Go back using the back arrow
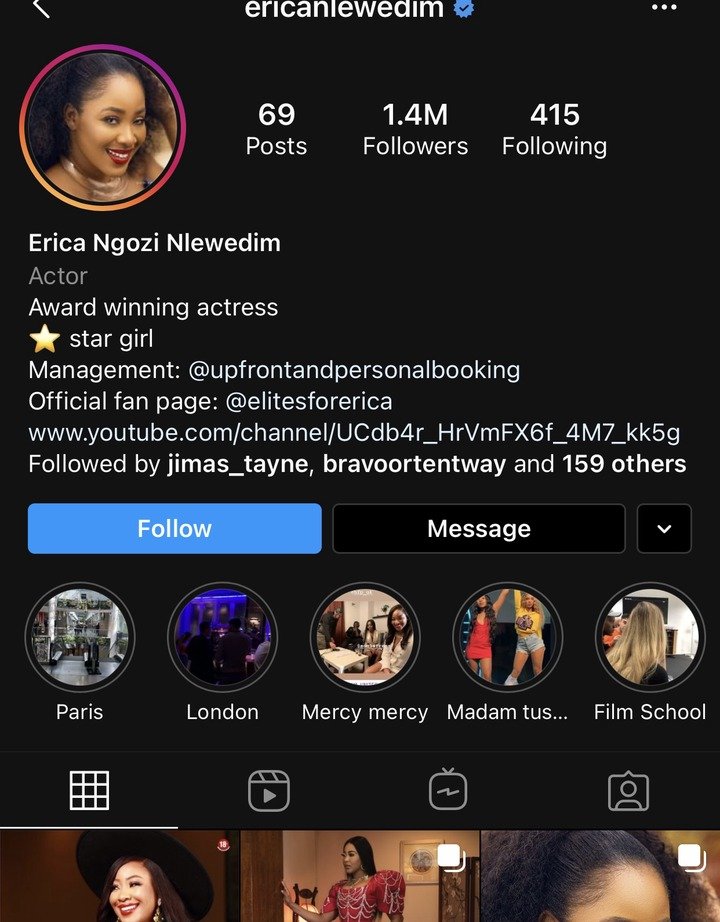 pos(40,9)
